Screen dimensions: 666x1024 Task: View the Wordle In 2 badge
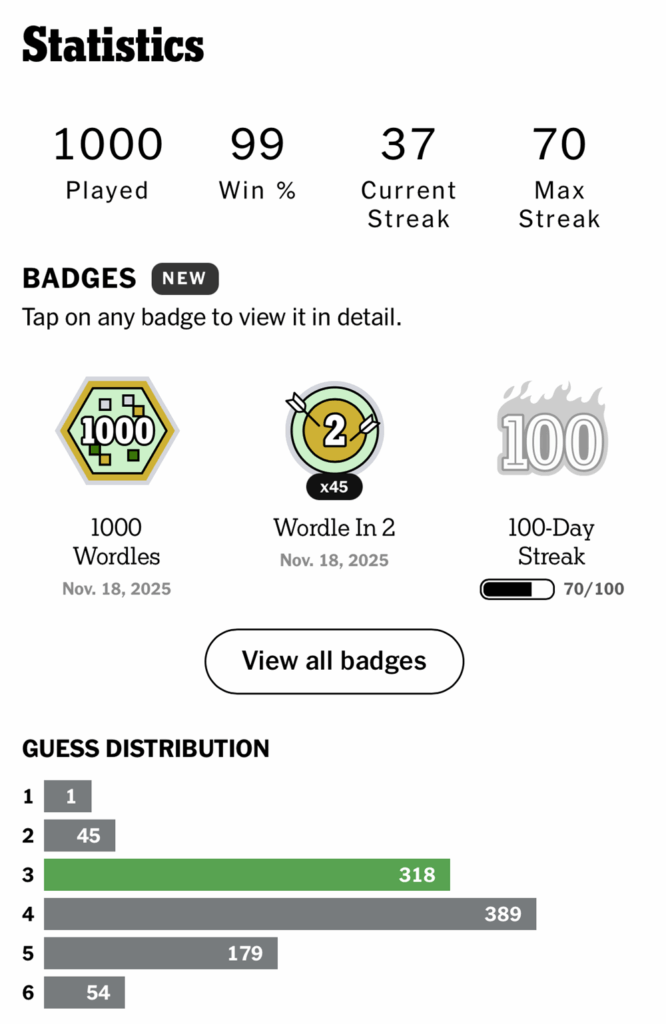pos(334,432)
